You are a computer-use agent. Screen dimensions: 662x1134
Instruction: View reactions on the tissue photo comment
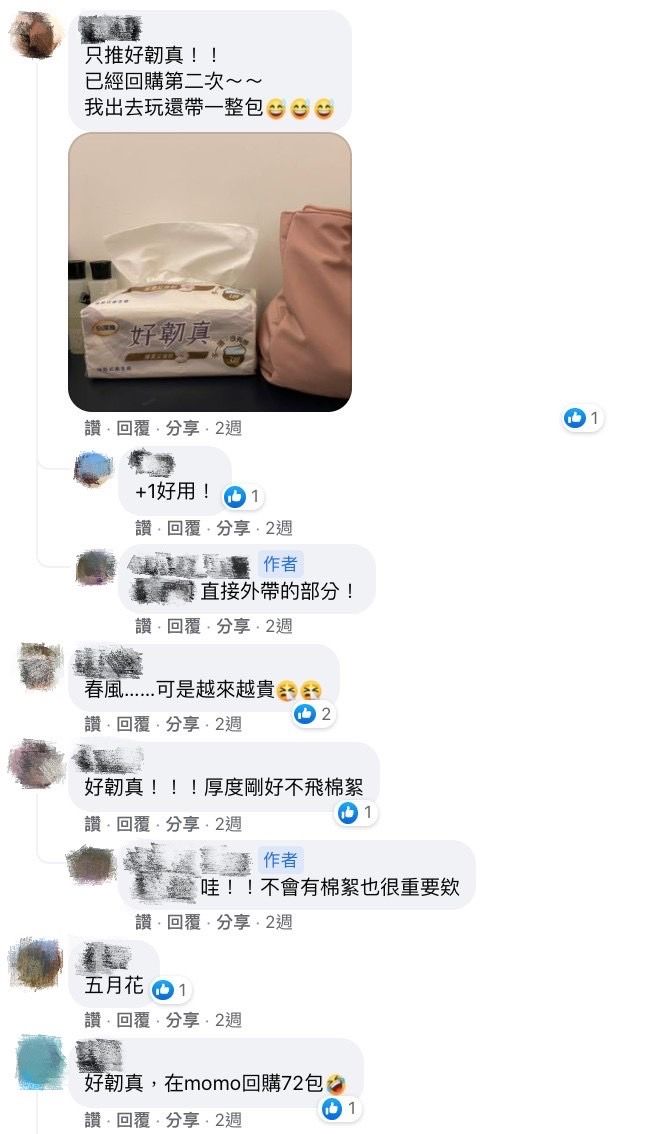[582, 418]
